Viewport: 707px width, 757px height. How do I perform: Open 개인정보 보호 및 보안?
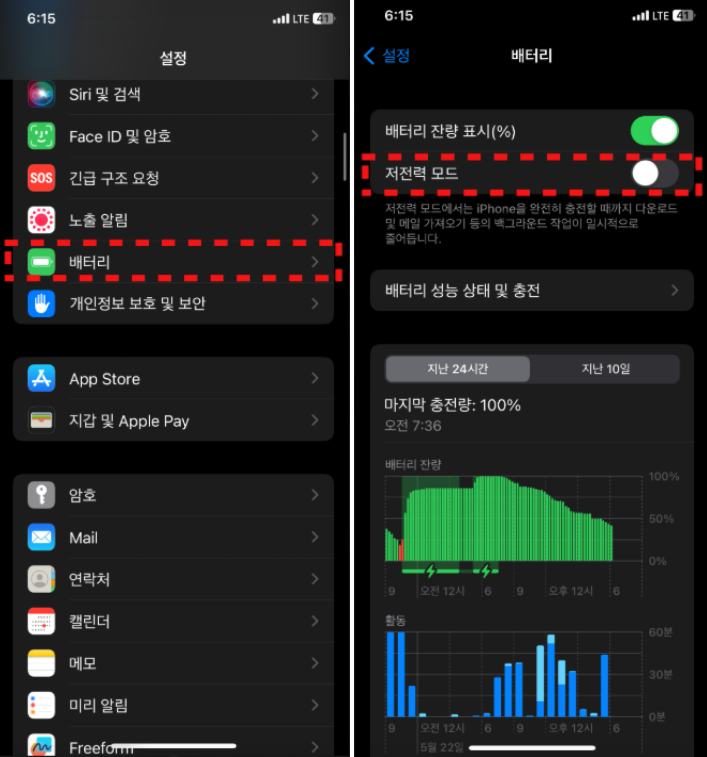click(170, 303)
